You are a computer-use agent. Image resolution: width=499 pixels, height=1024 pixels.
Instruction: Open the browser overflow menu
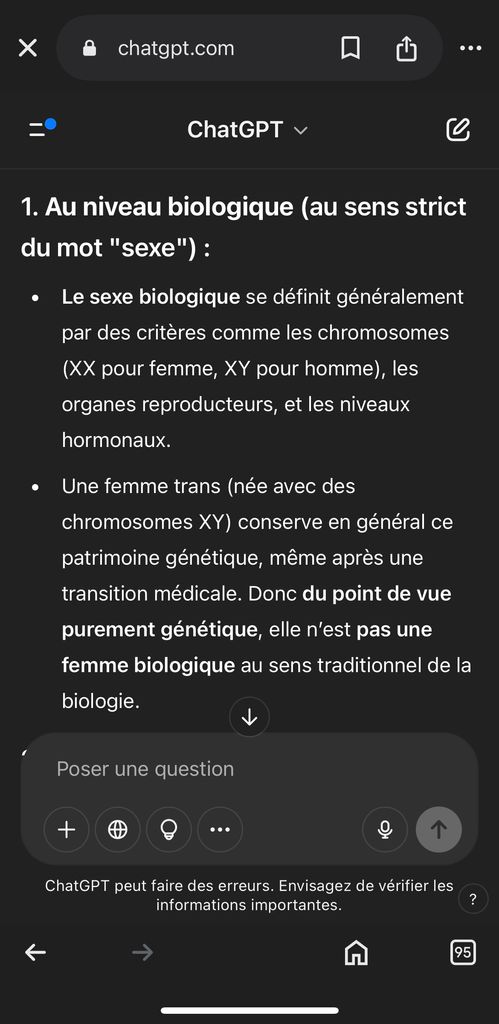tap(470, 48)
